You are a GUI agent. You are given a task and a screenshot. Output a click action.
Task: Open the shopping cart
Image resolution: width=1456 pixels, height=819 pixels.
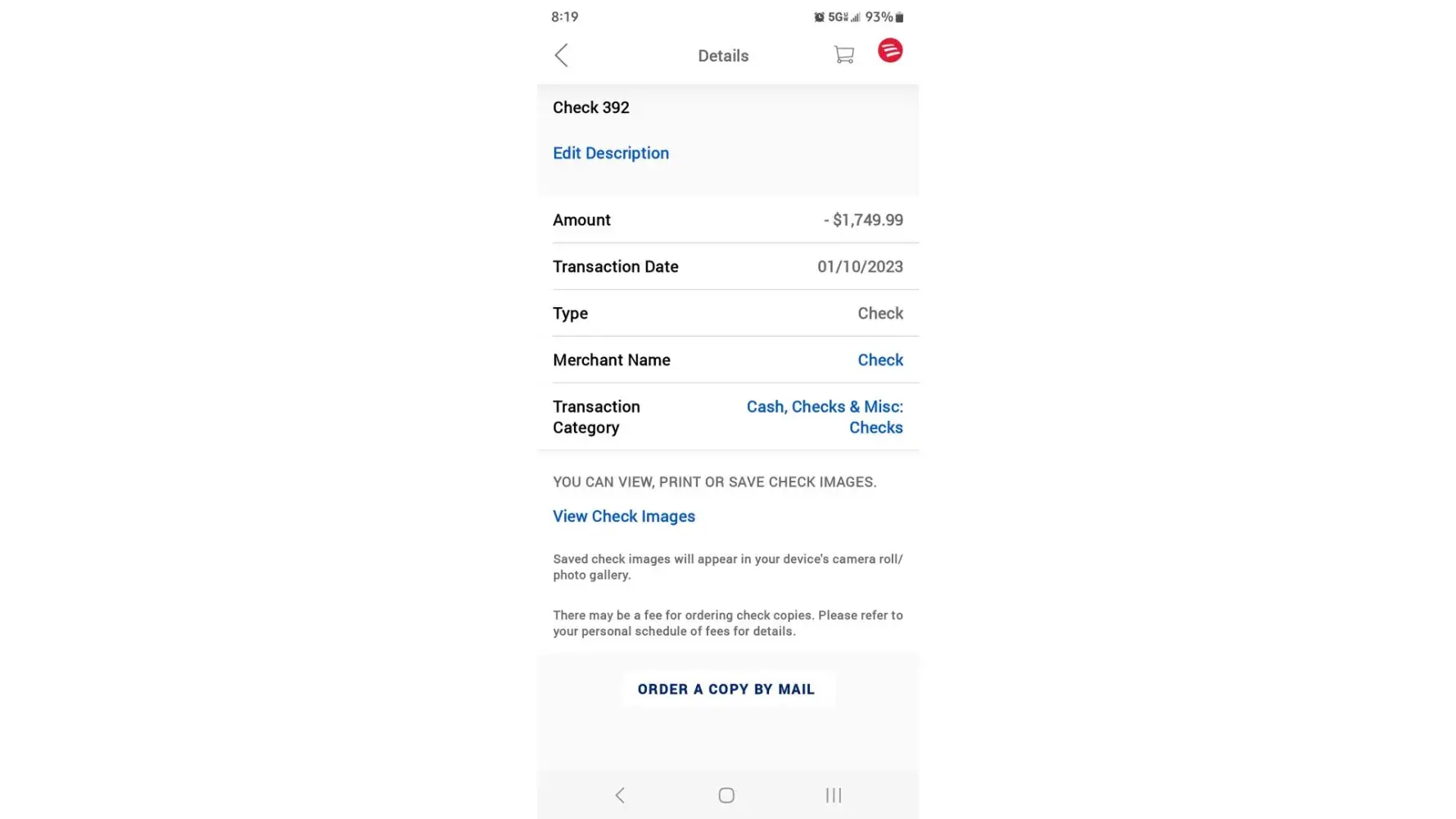click(x=843, y=55)
